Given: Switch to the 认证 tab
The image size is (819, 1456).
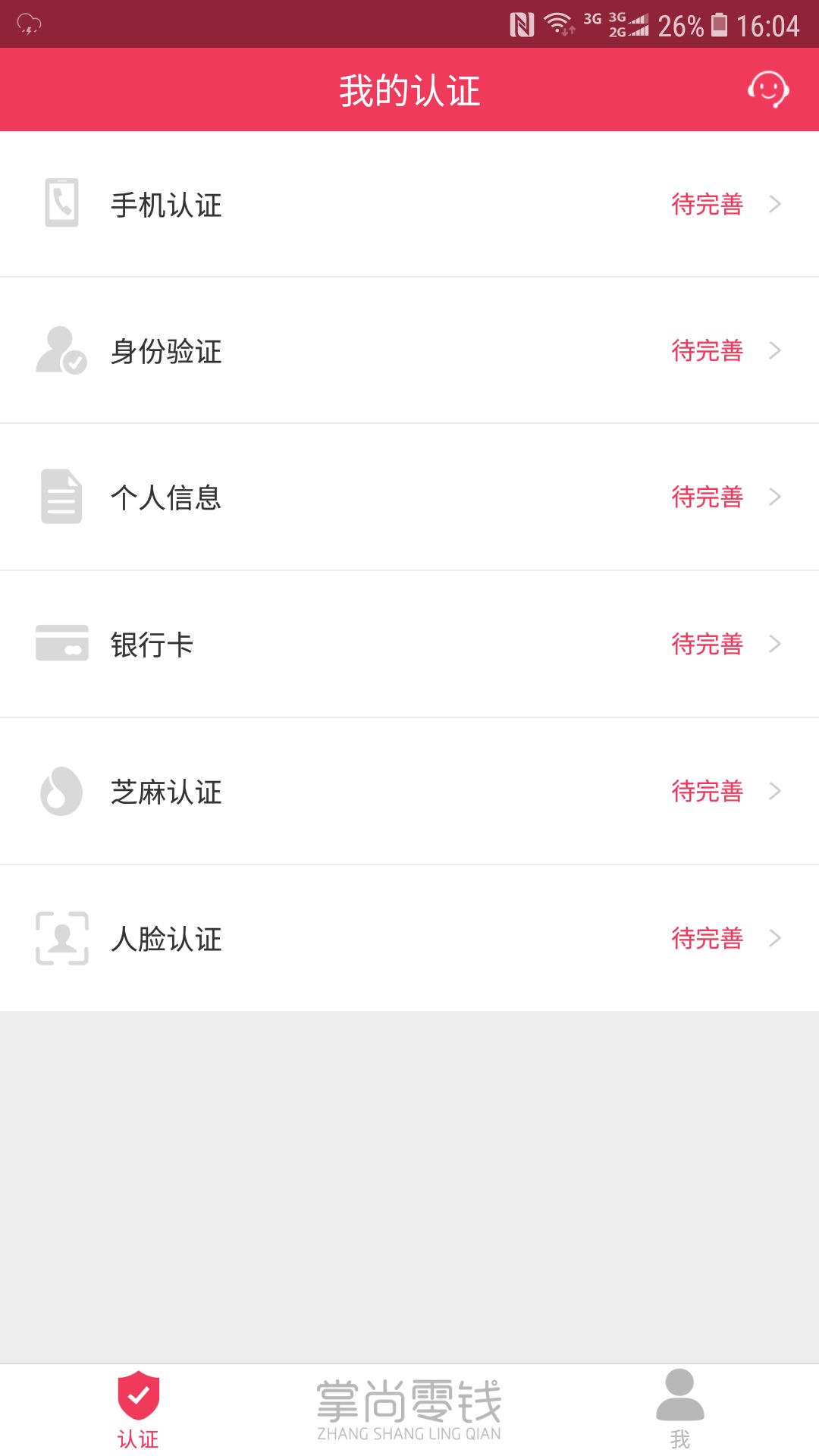Looking at the screenshot, I should [x=138, y=1410].
